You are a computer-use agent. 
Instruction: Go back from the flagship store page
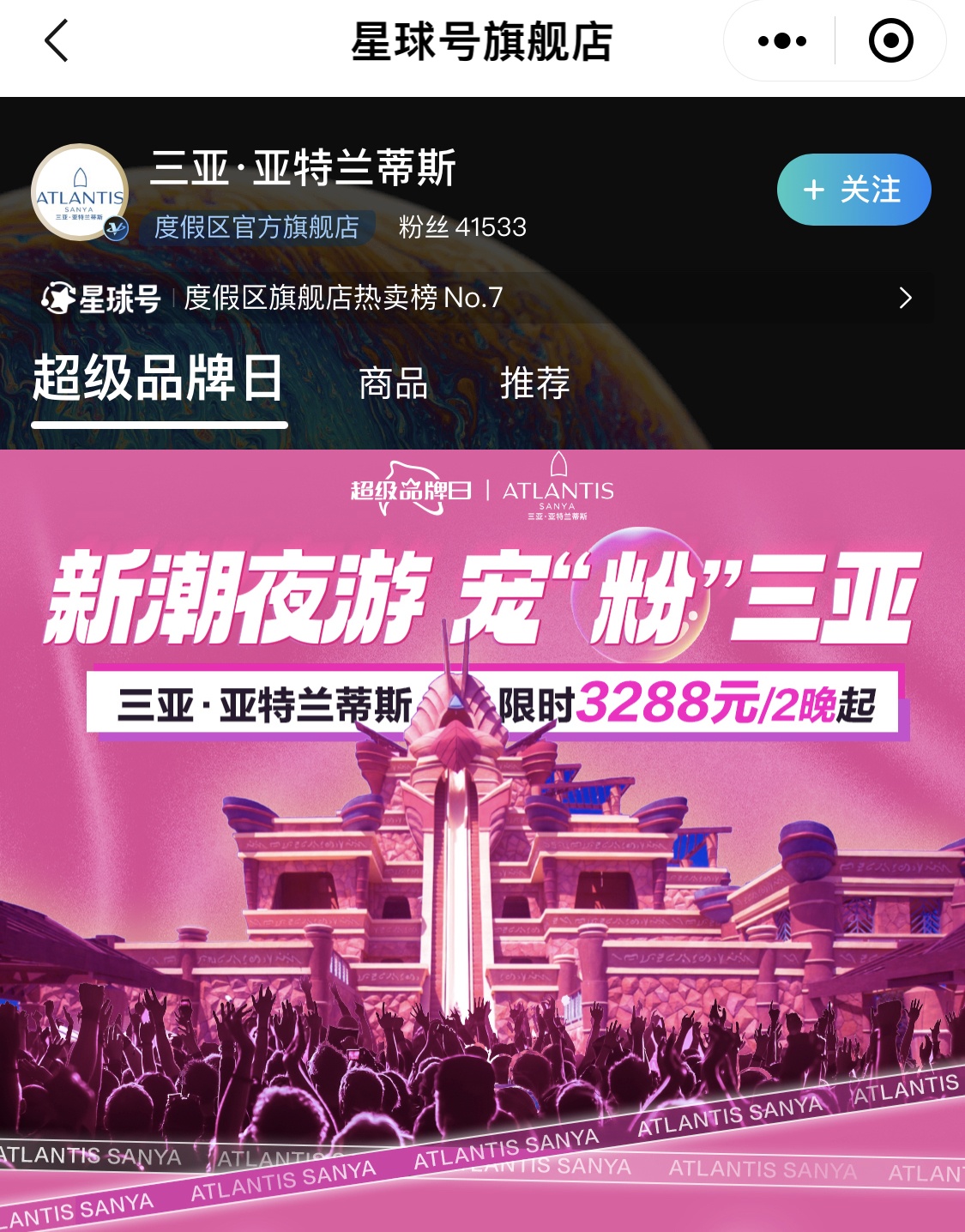click(57, 41)
